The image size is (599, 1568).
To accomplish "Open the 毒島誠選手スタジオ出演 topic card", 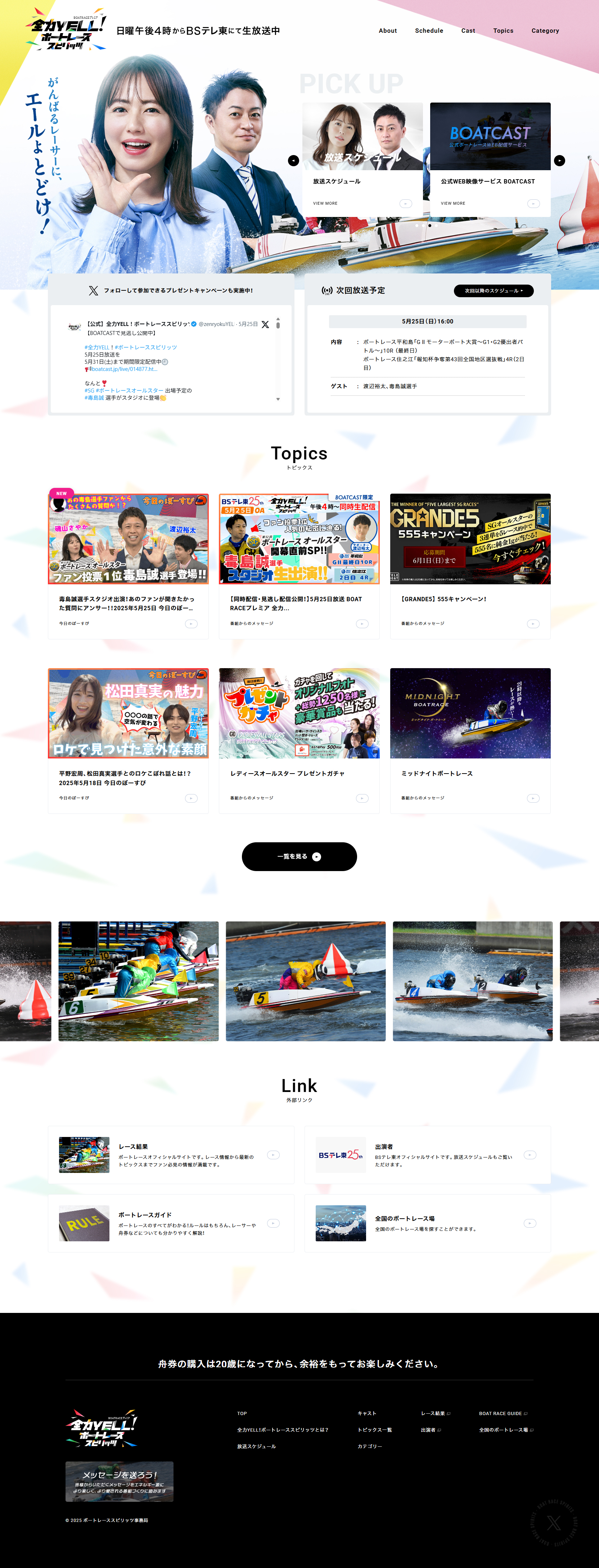I will [128, 566].
